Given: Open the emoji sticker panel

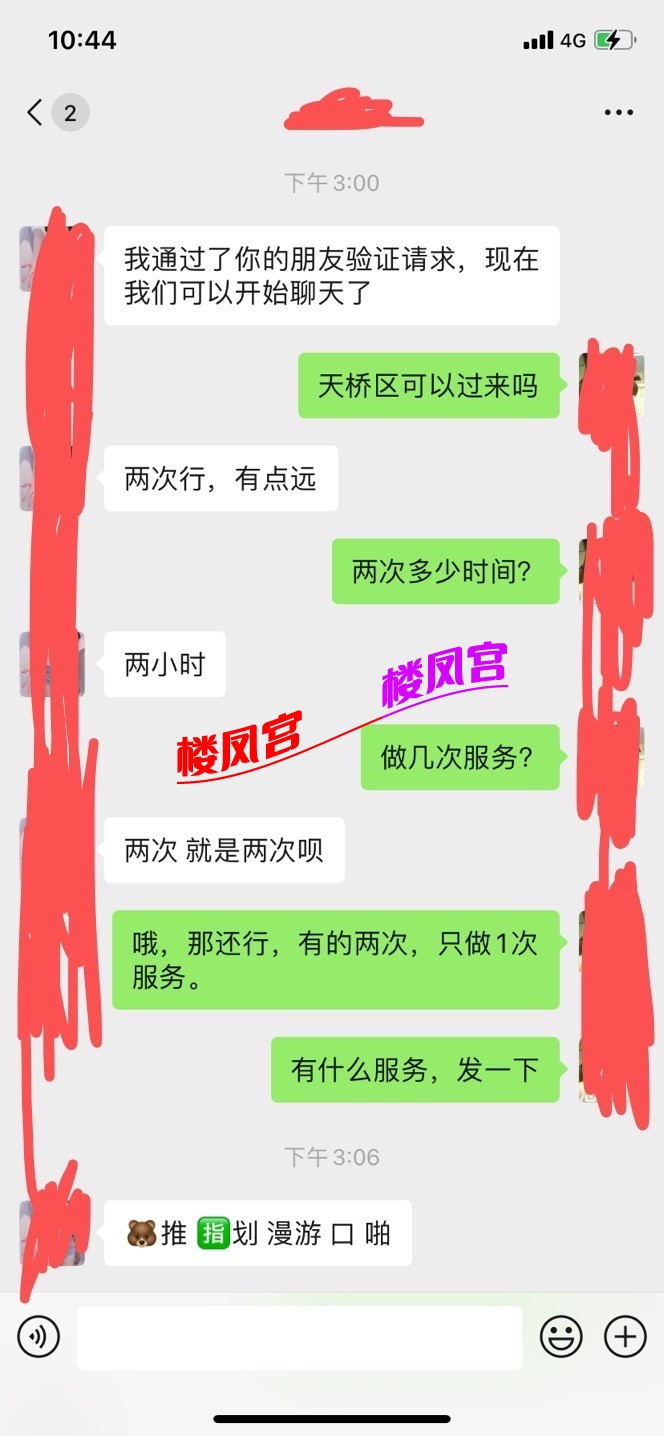Looking at the screenshot, I should 561,1336.
